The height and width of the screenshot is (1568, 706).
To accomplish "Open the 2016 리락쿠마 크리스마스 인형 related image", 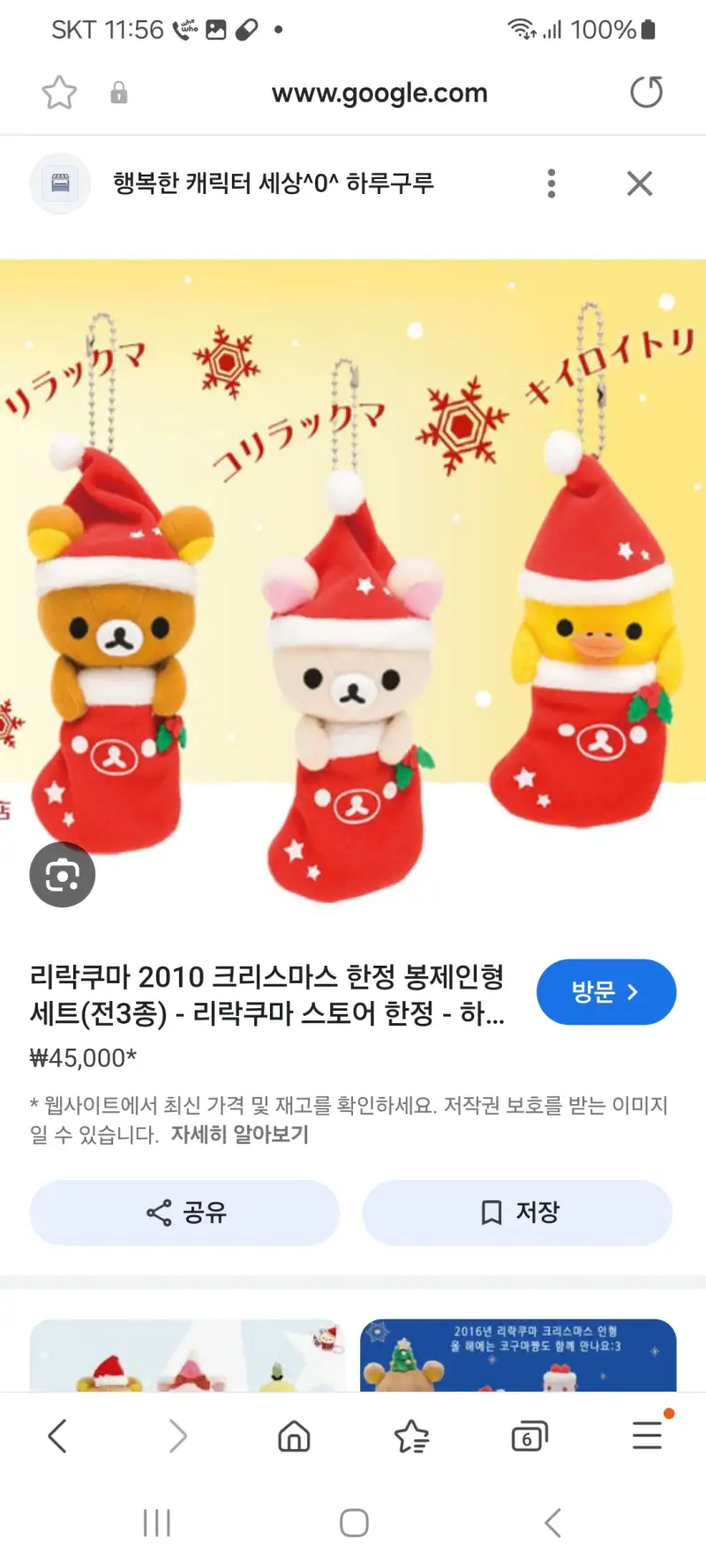I will point(518,1355).
